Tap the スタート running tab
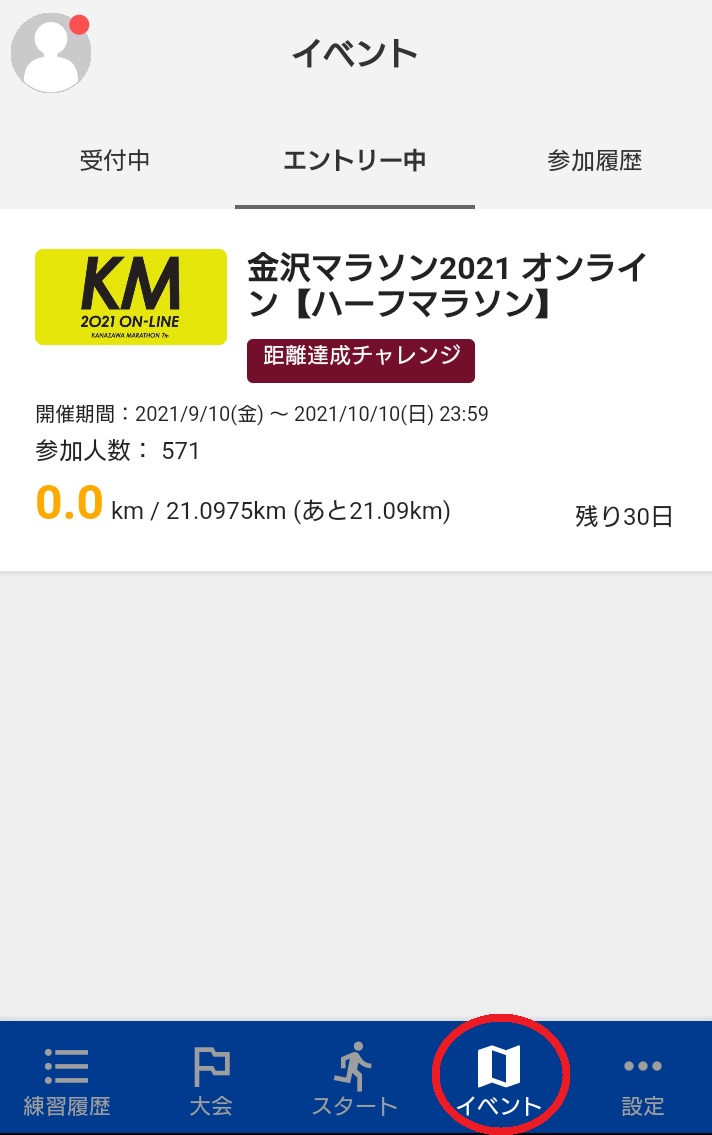The height and width of the screenshot is (1135, 712). tap(355, 1080)
